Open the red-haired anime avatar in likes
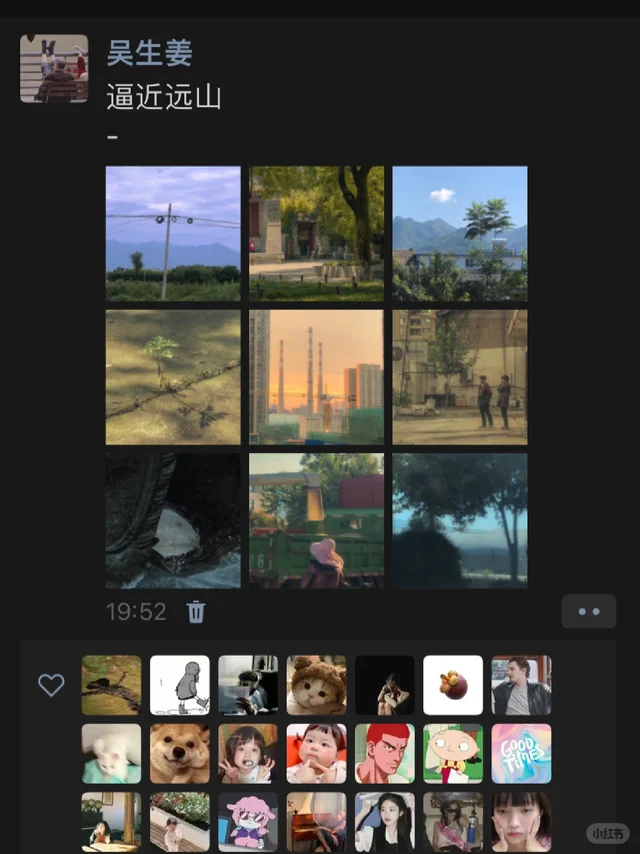The width and height of the screenshot is (640, 854). [385, 753]
